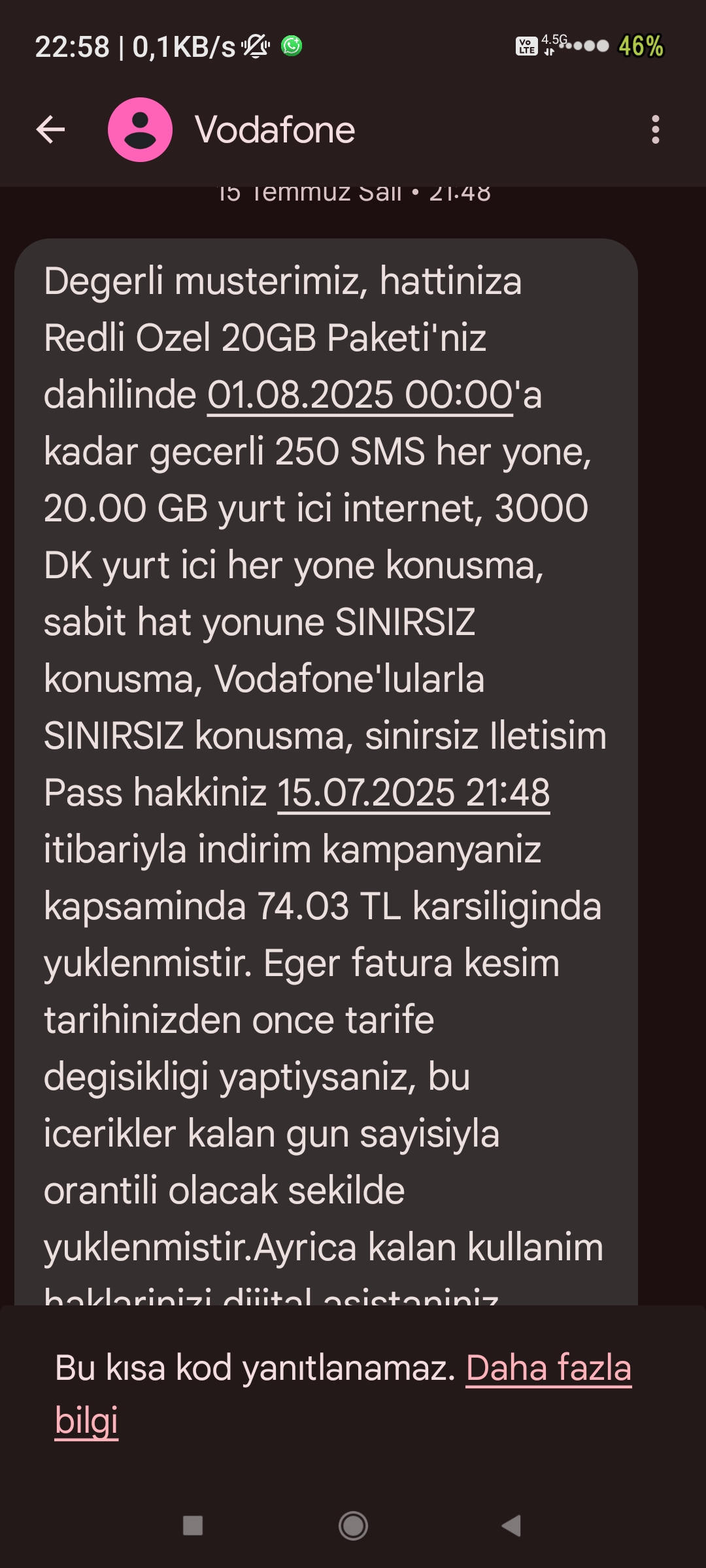Open the 'Daha fazla bilgi' link
The image size is (706, 1568).
(548, 1369)
